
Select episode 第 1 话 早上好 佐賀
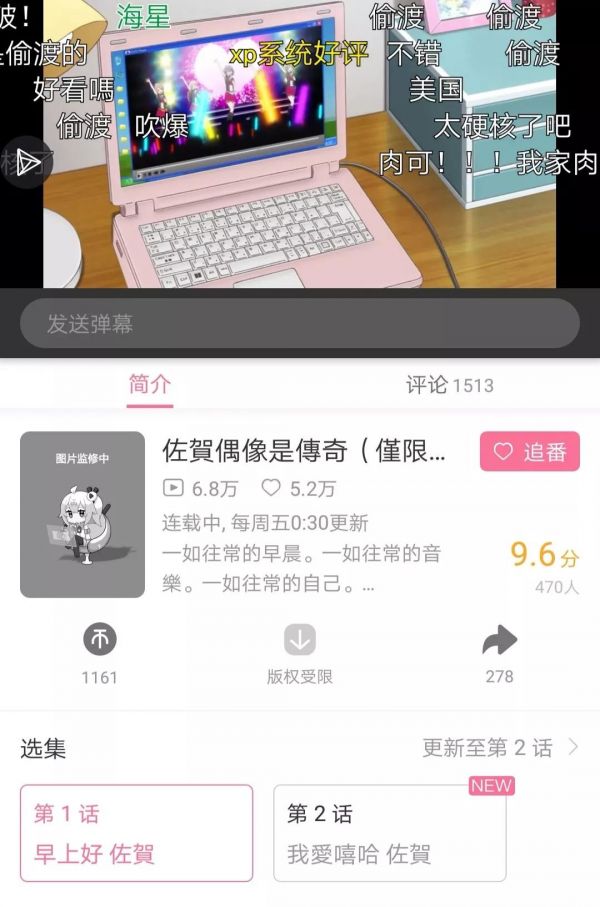pos(136,833)
